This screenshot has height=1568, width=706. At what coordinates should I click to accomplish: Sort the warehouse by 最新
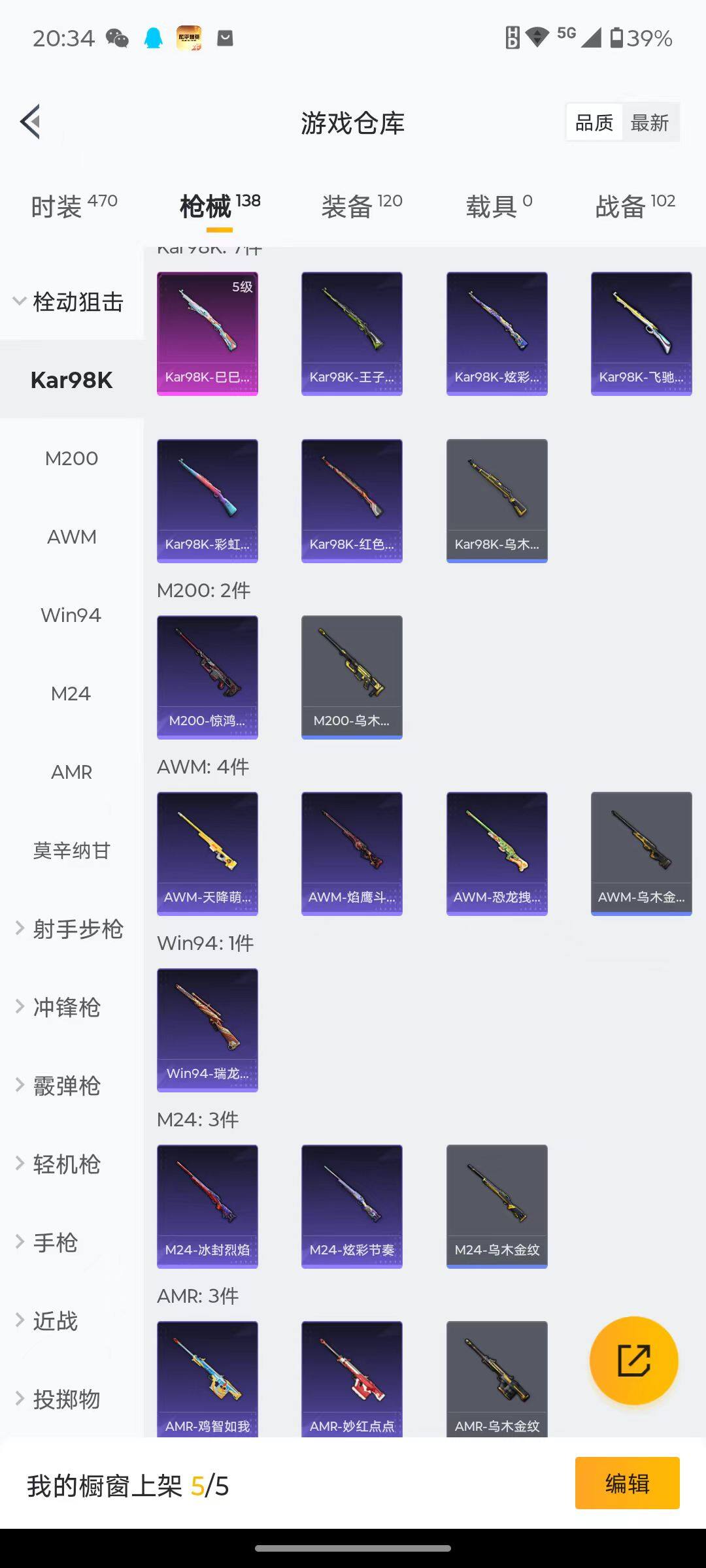click(x=649, y=122)
